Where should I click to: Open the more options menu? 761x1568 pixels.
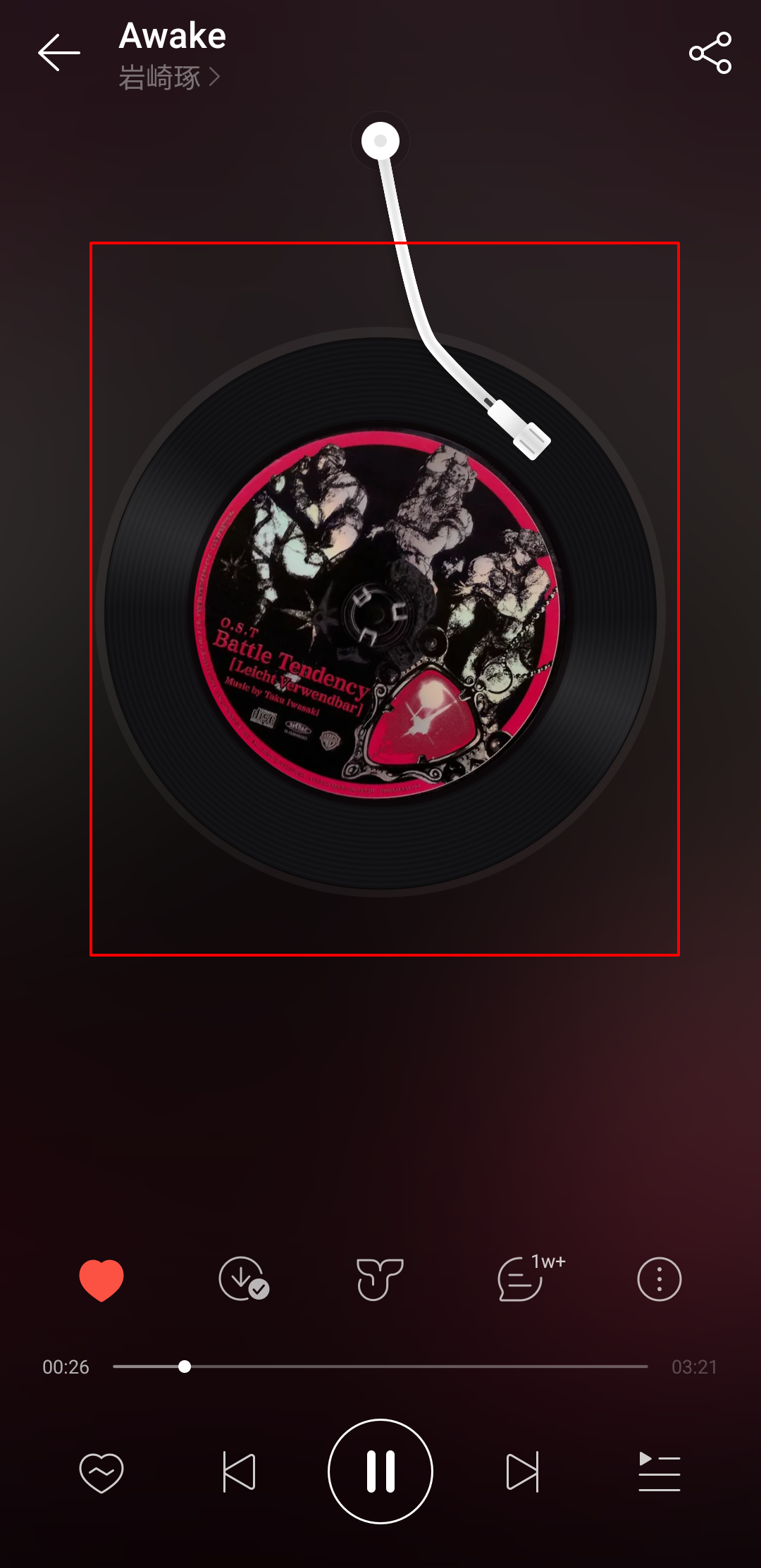click(x=659, y=1279)
